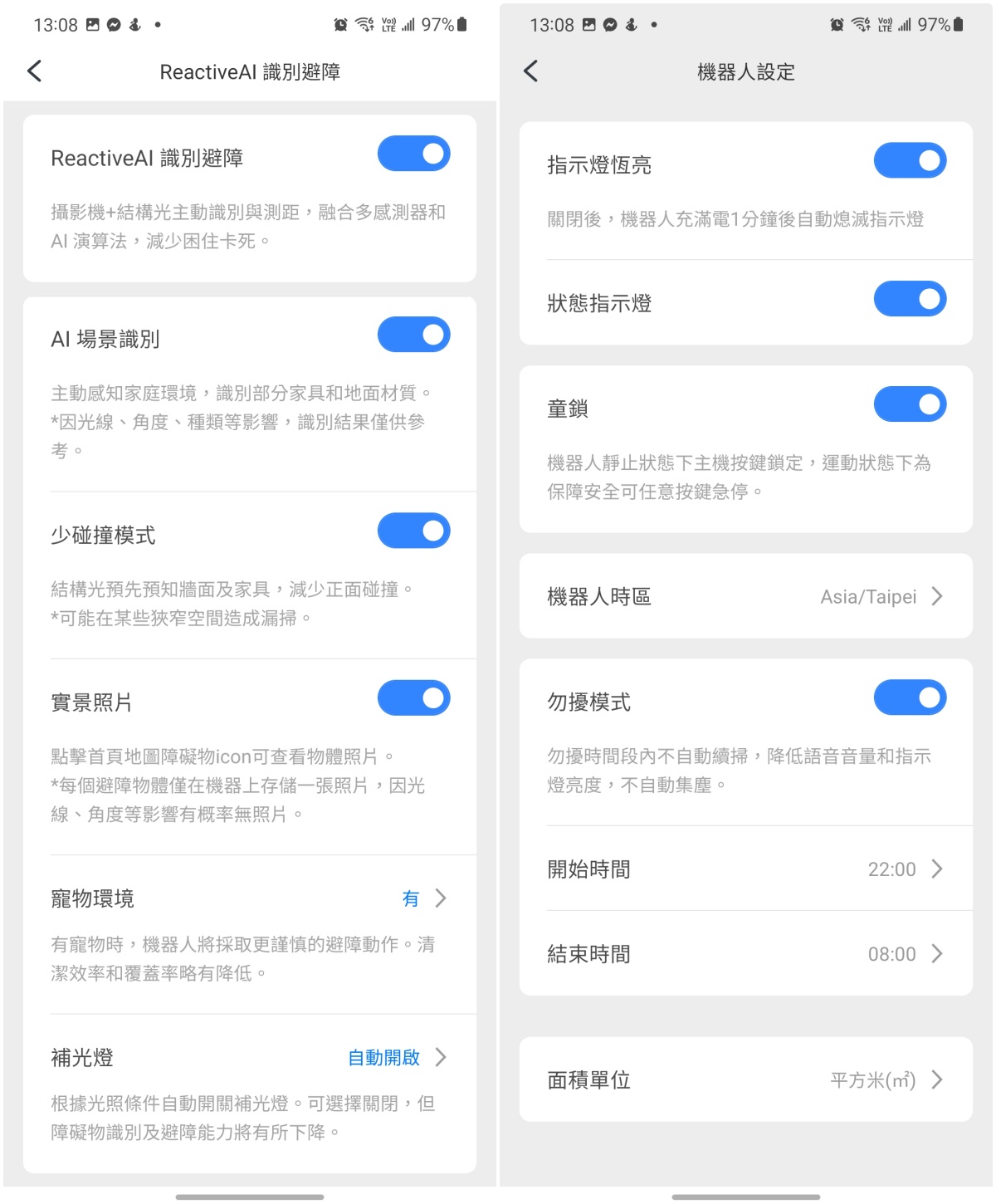Turn off 指示燈恆亮

[910, 161]
